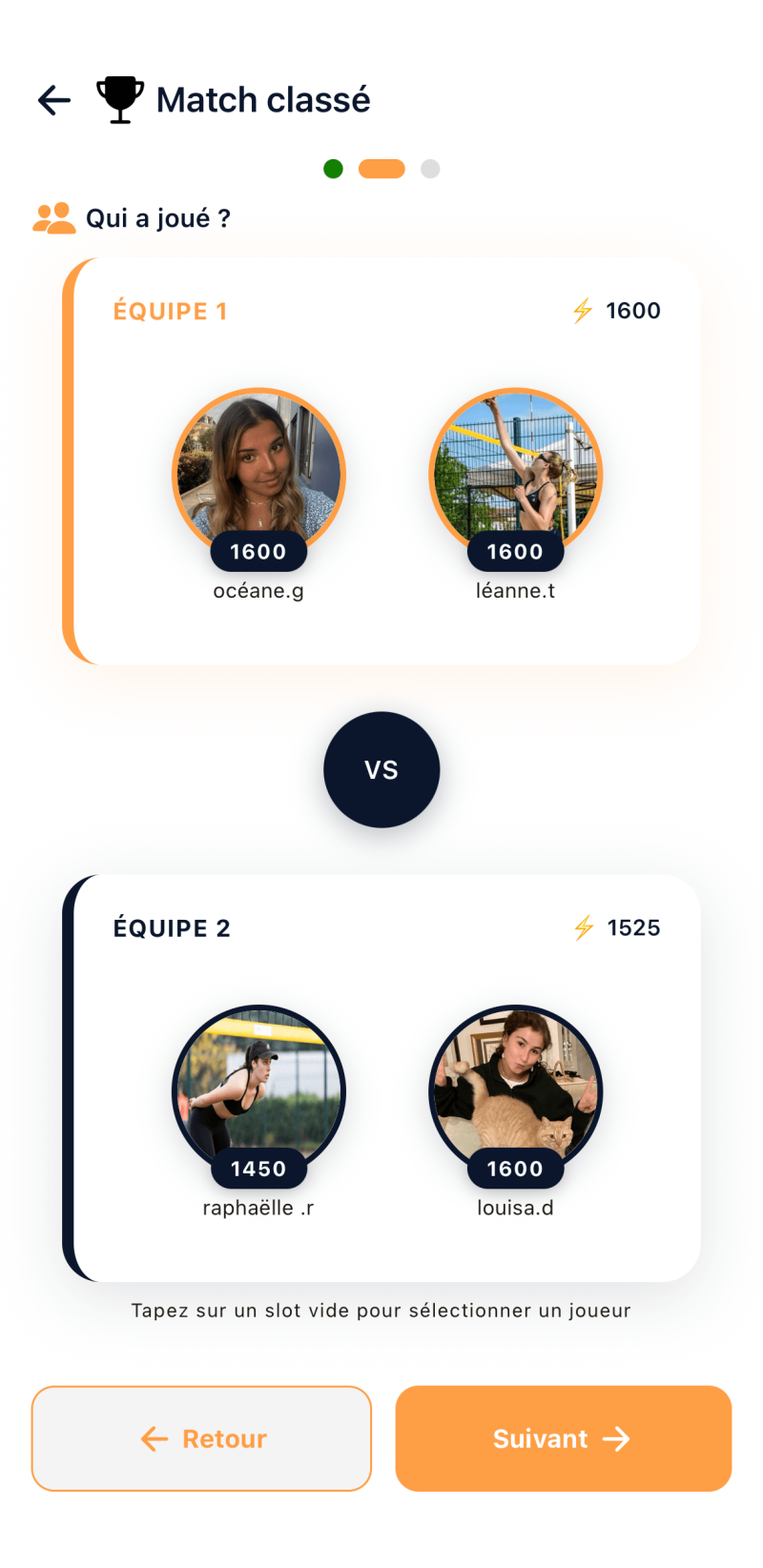Open louisa.d's player slot
The width and height of the screenshot is (763, 1568).
click(515, 1091)
